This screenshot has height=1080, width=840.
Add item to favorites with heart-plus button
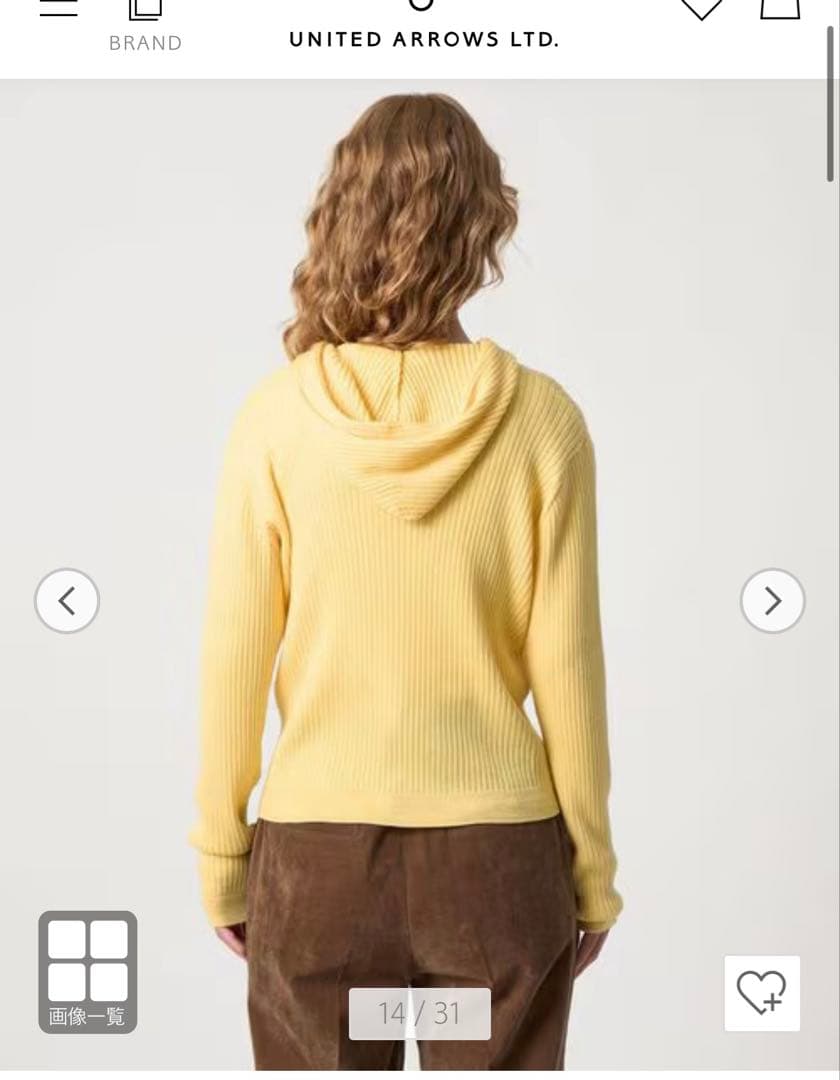(x=762, y=993)
